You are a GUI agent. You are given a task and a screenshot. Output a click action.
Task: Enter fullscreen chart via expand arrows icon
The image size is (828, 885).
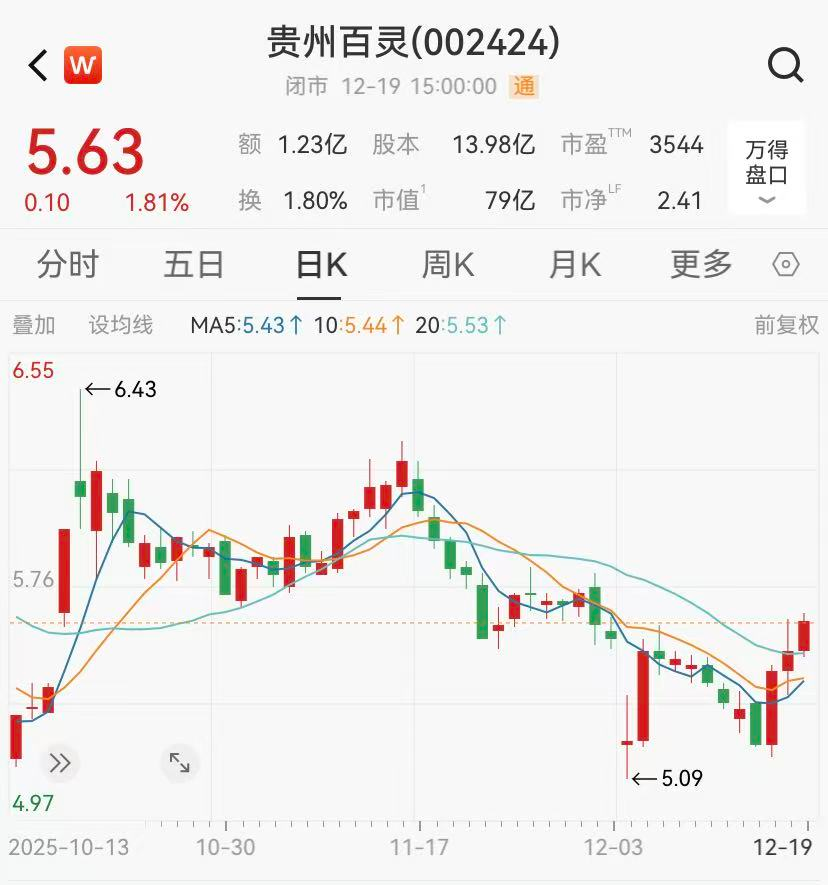tap(178, 762)
